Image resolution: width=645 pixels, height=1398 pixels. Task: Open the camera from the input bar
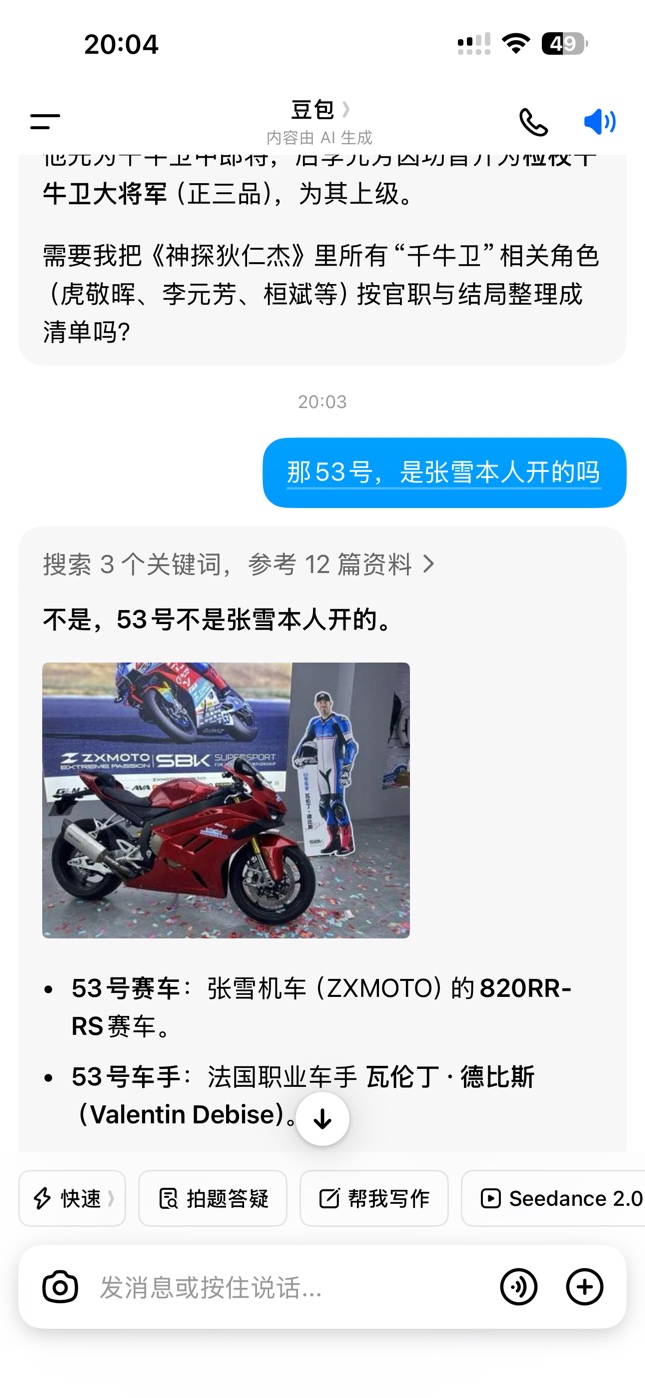60,1287
